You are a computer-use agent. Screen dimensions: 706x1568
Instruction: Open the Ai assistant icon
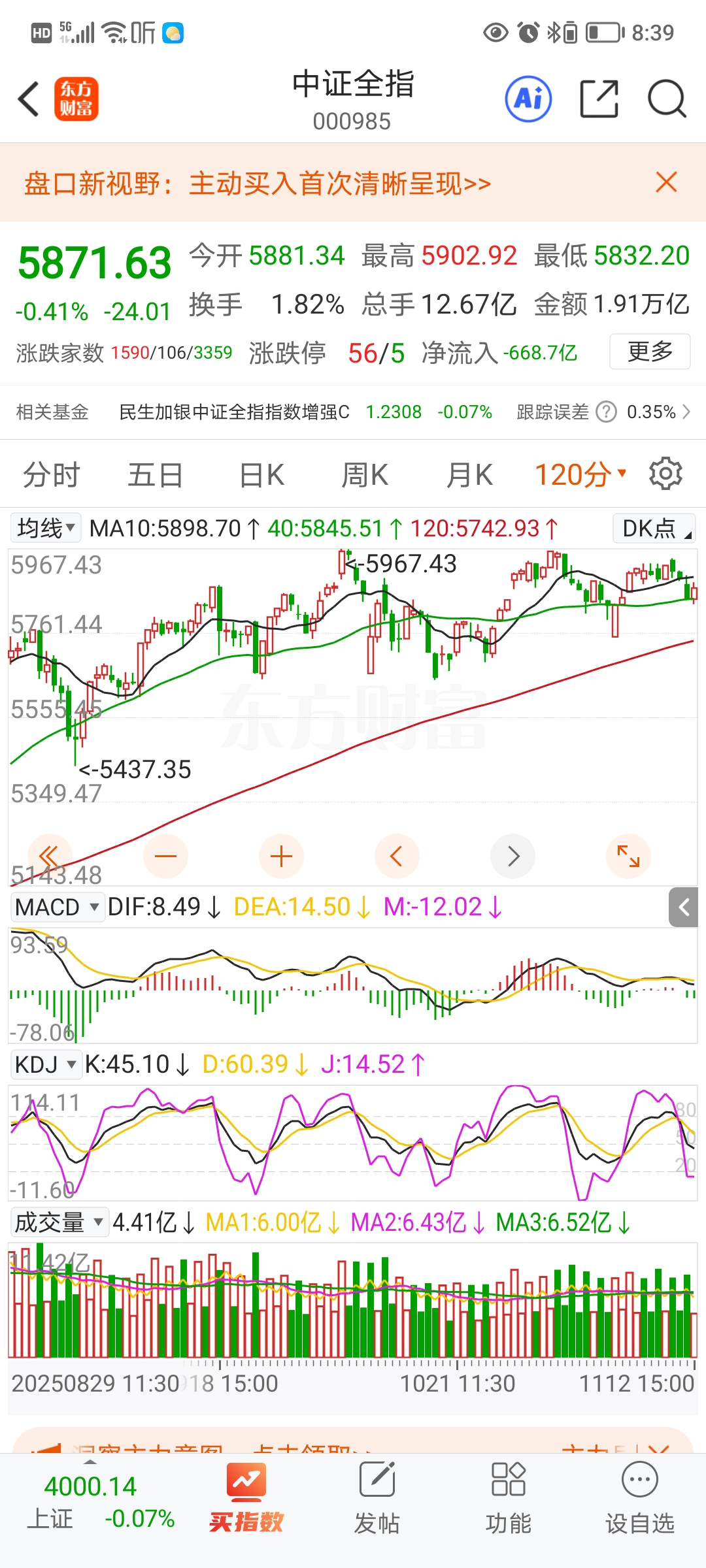528,99
